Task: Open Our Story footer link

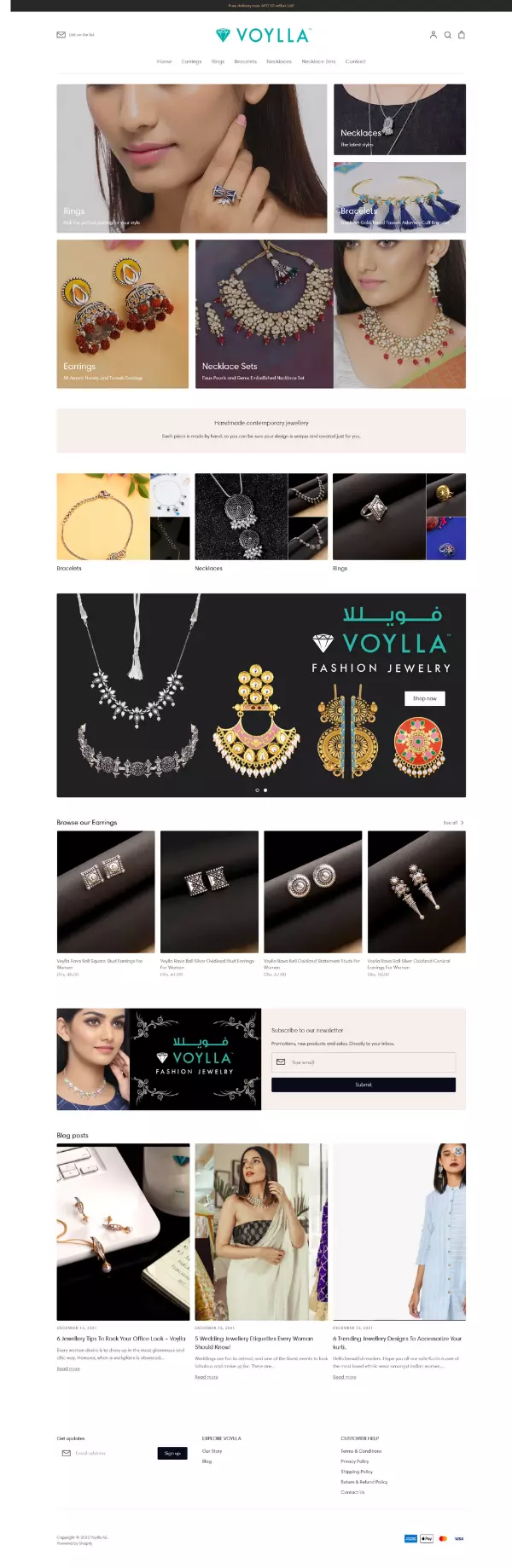Action: 212,1451
